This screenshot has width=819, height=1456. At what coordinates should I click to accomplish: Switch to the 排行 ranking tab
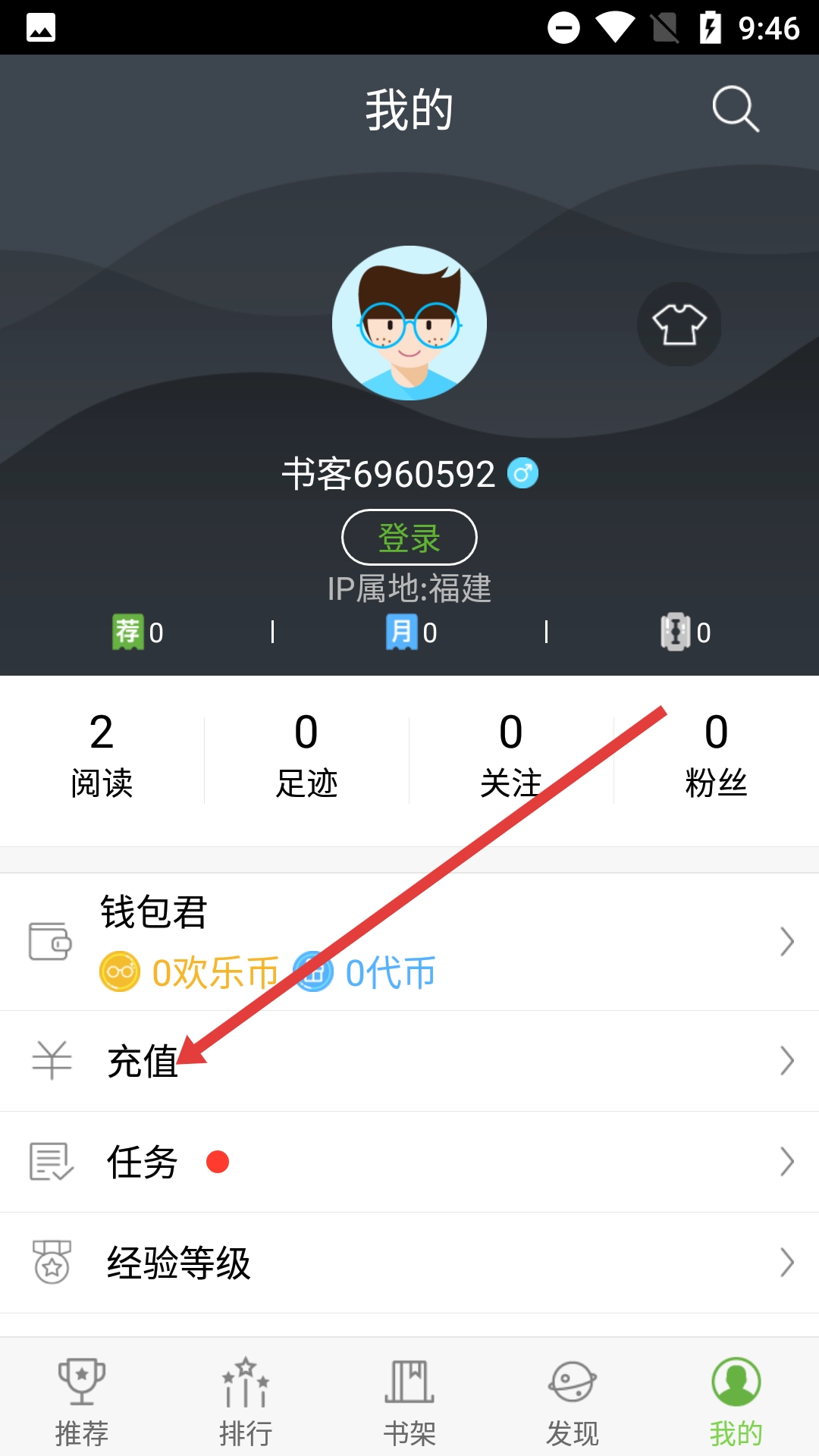(246, 1401)
